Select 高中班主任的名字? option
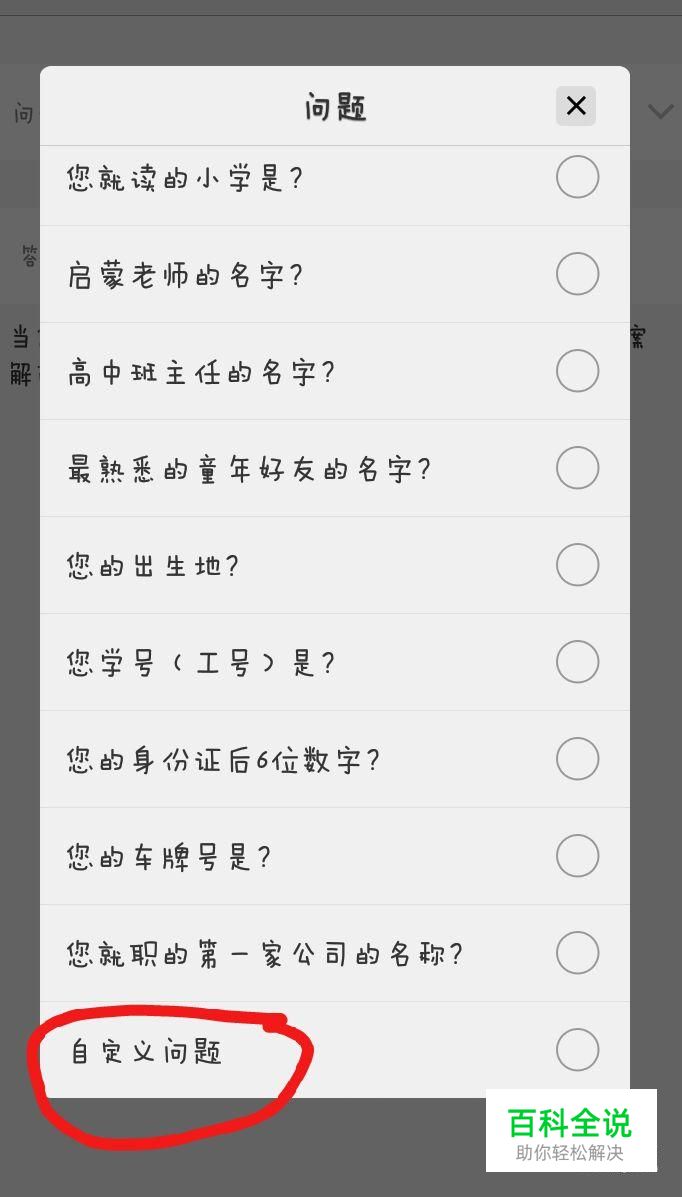 tap(335, 371)
